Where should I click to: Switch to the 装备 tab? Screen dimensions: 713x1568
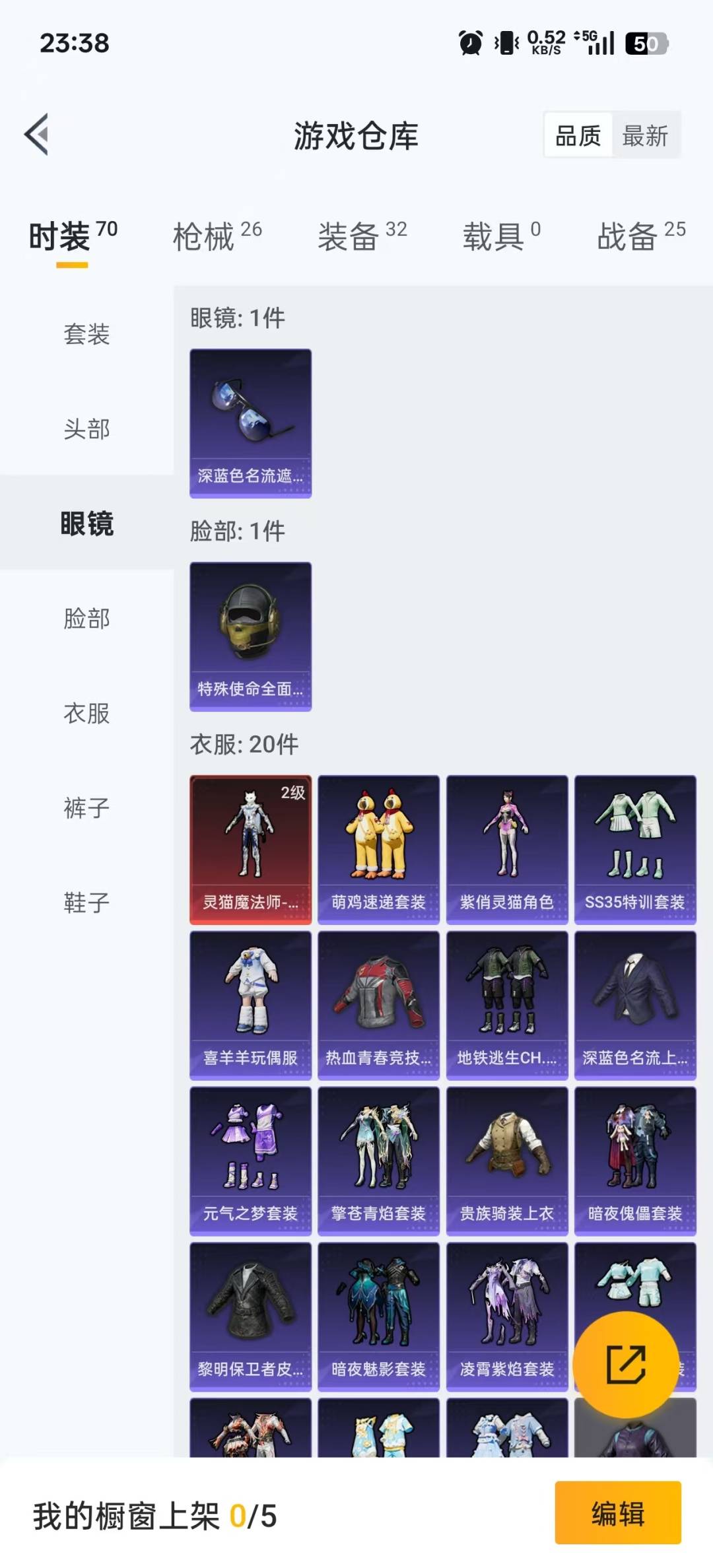click(x=362, y=236)
